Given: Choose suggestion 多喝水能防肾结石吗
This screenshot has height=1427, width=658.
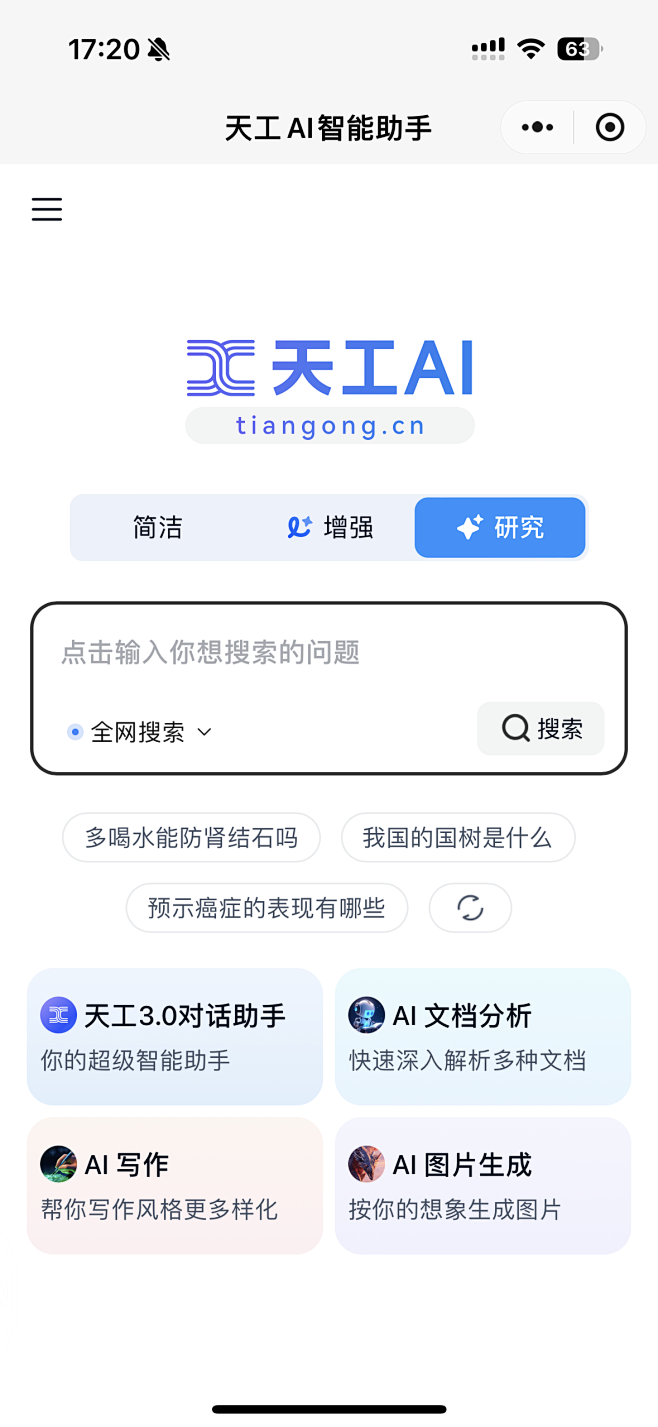Looking at the screenshot, I should coord(191,838).
